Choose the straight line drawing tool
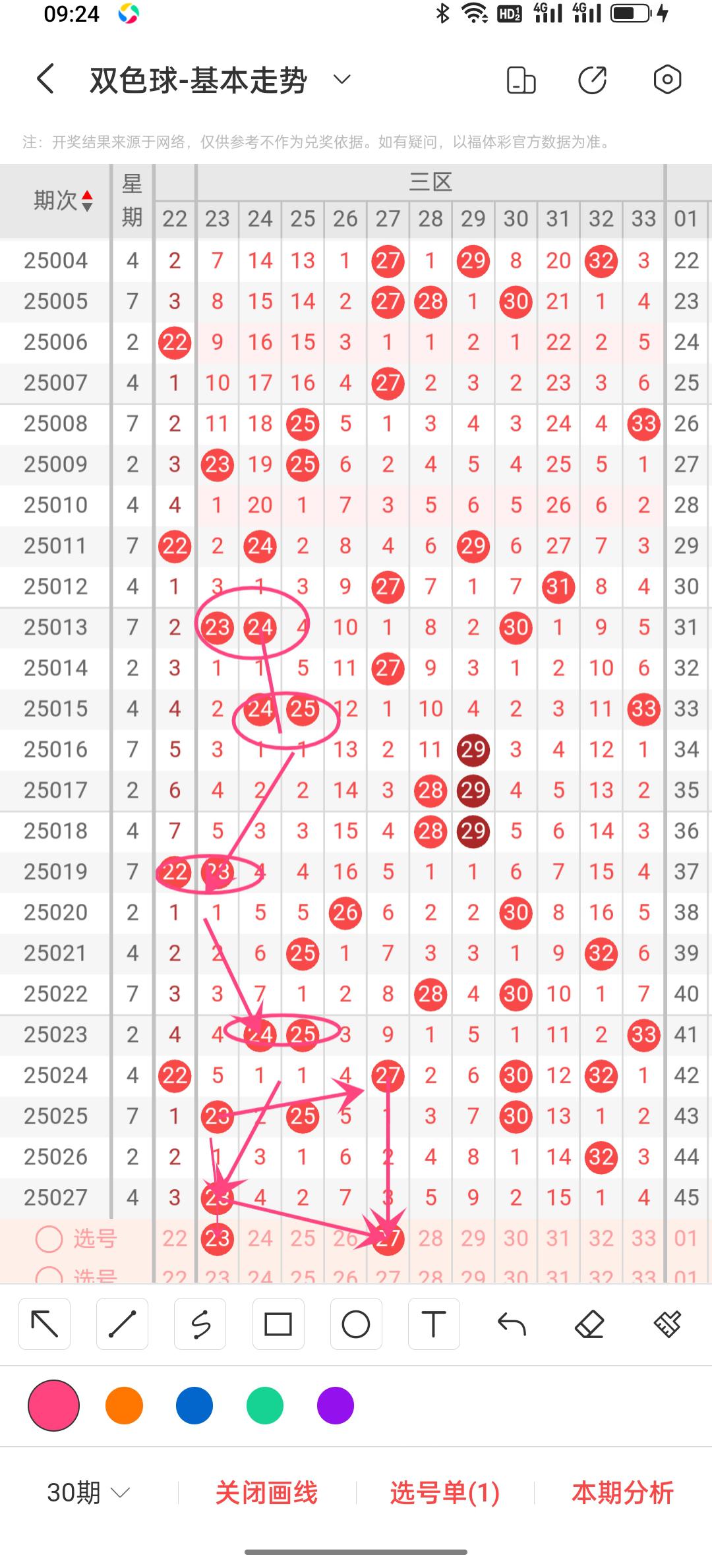 pyautogui.click(x=122, y=1324)
